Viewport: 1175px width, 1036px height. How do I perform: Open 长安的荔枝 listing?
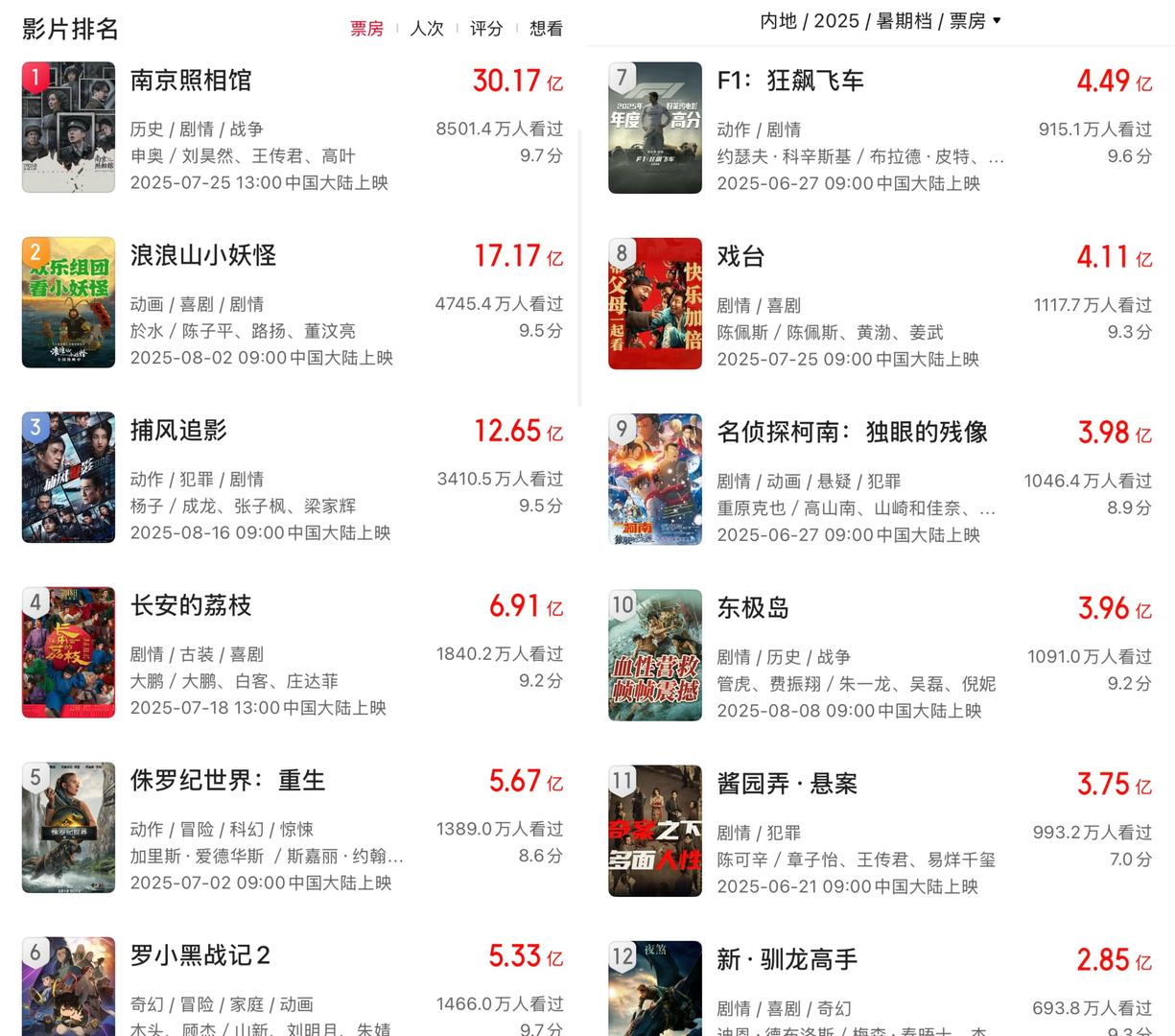pos(191,605)
